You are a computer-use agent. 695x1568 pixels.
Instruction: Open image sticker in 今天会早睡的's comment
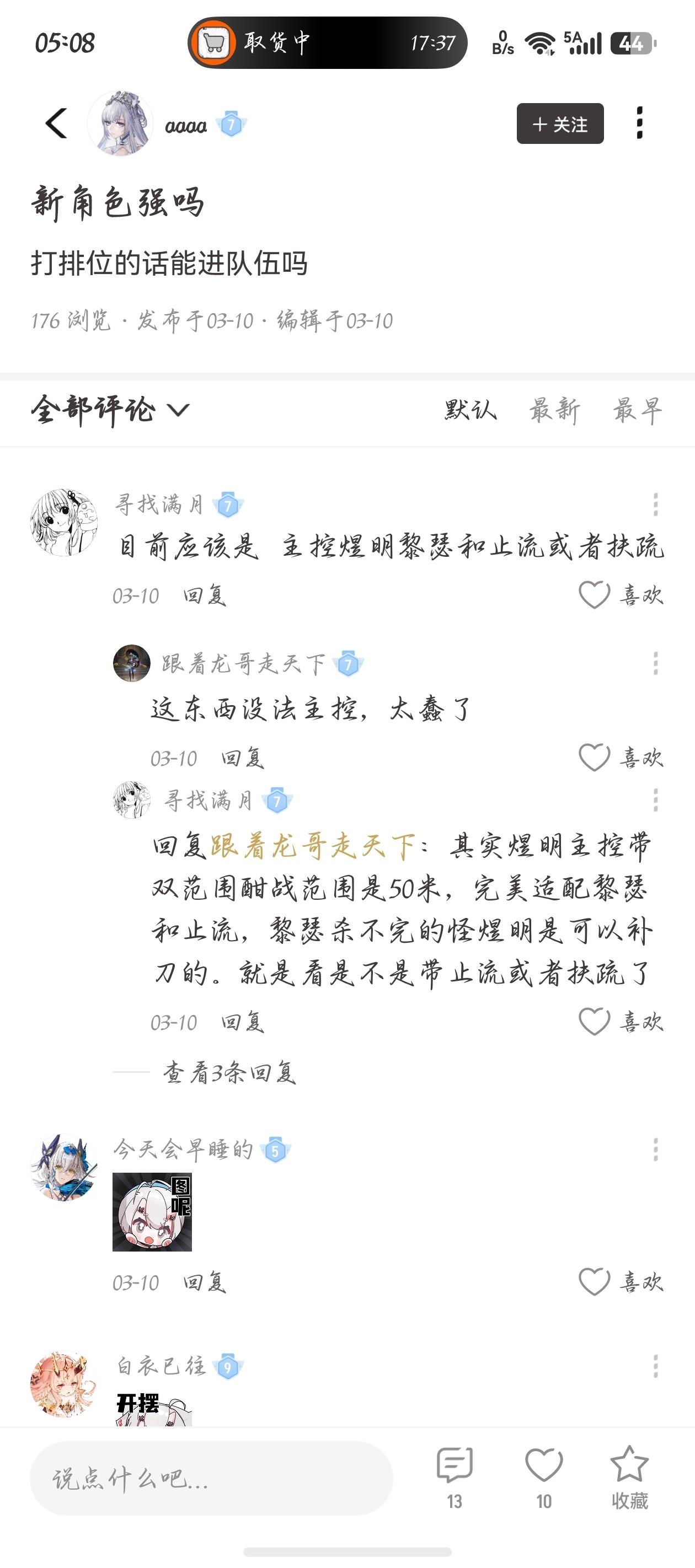tap(152, 1212)
